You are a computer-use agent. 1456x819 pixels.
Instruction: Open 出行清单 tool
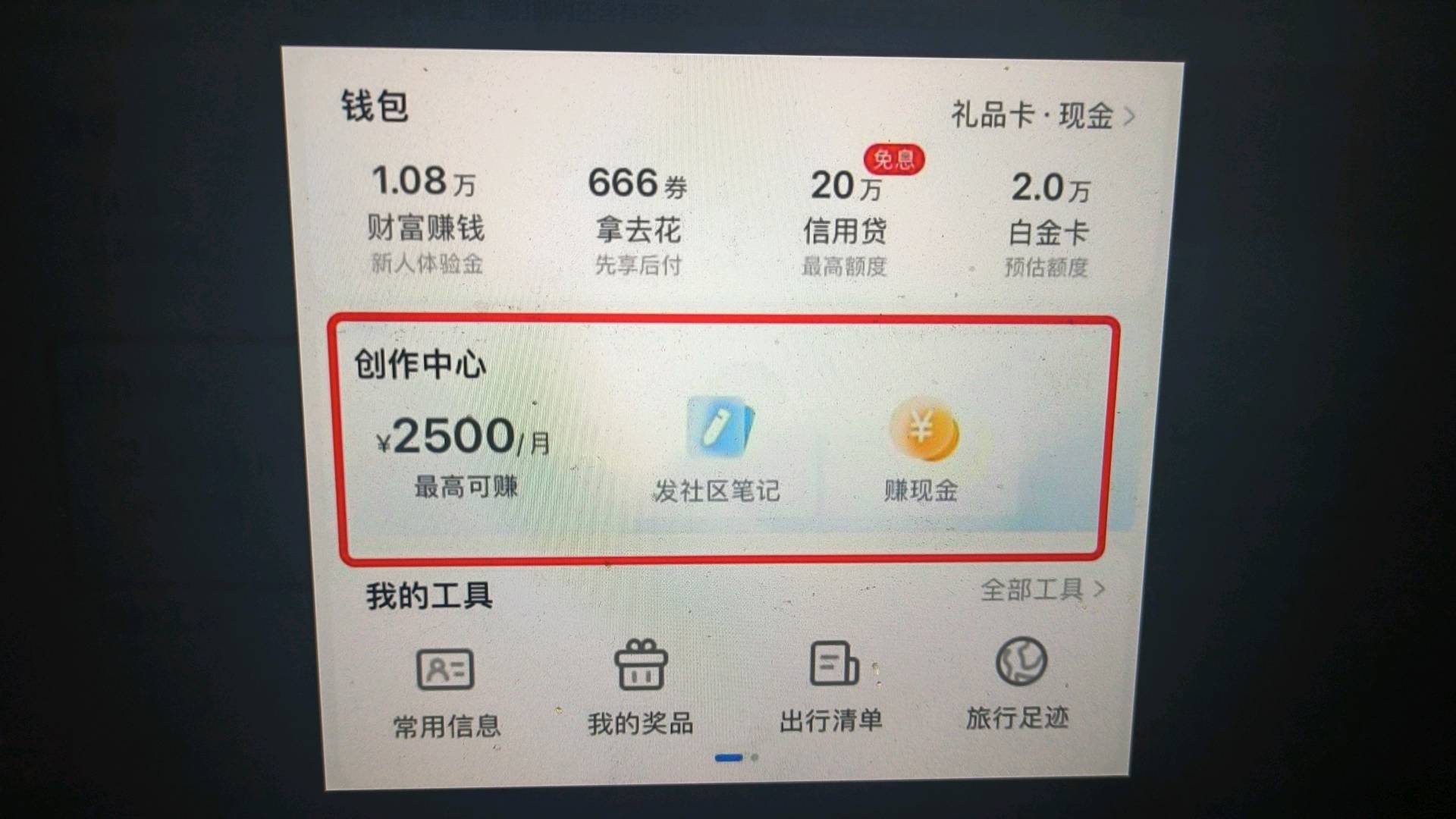832,686
